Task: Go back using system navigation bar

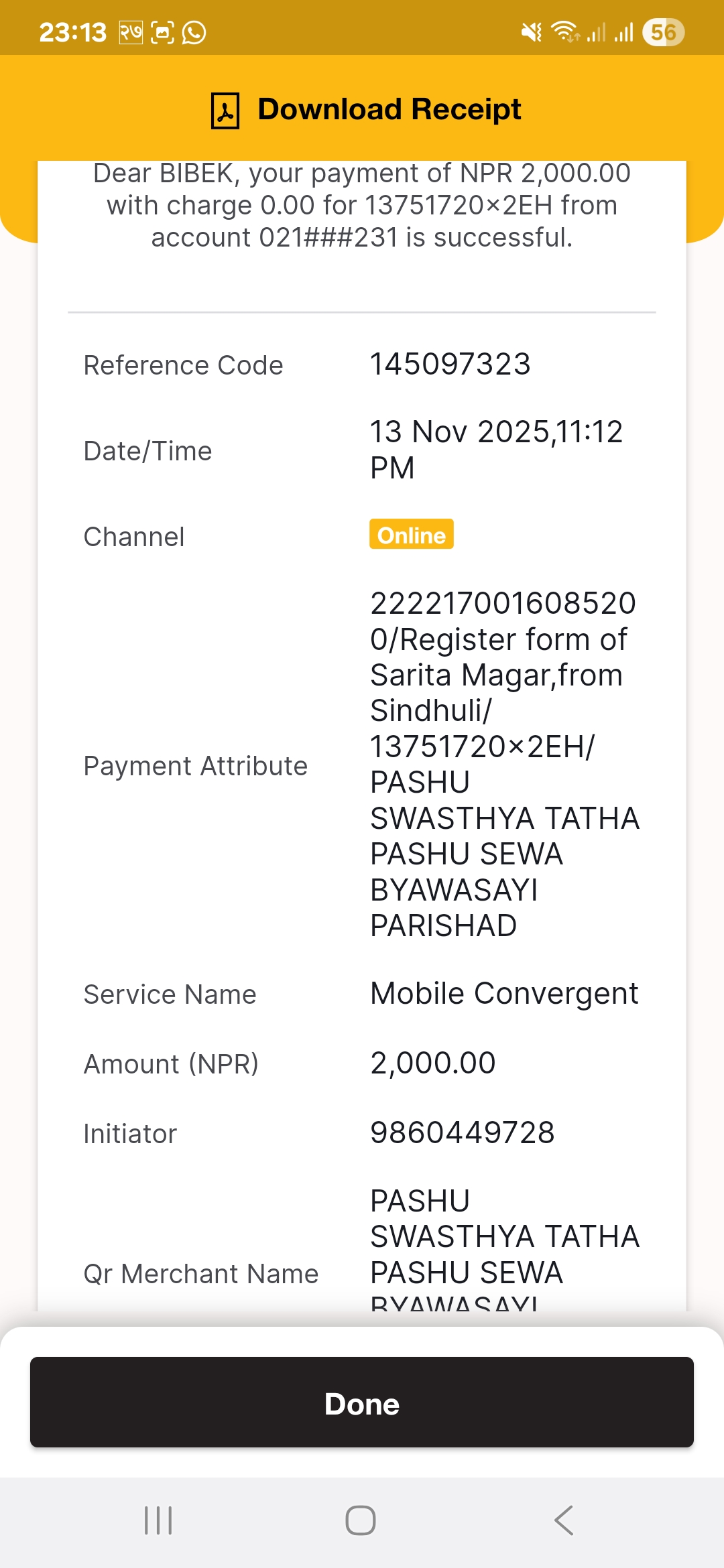Action: [x=564, y=1520]
